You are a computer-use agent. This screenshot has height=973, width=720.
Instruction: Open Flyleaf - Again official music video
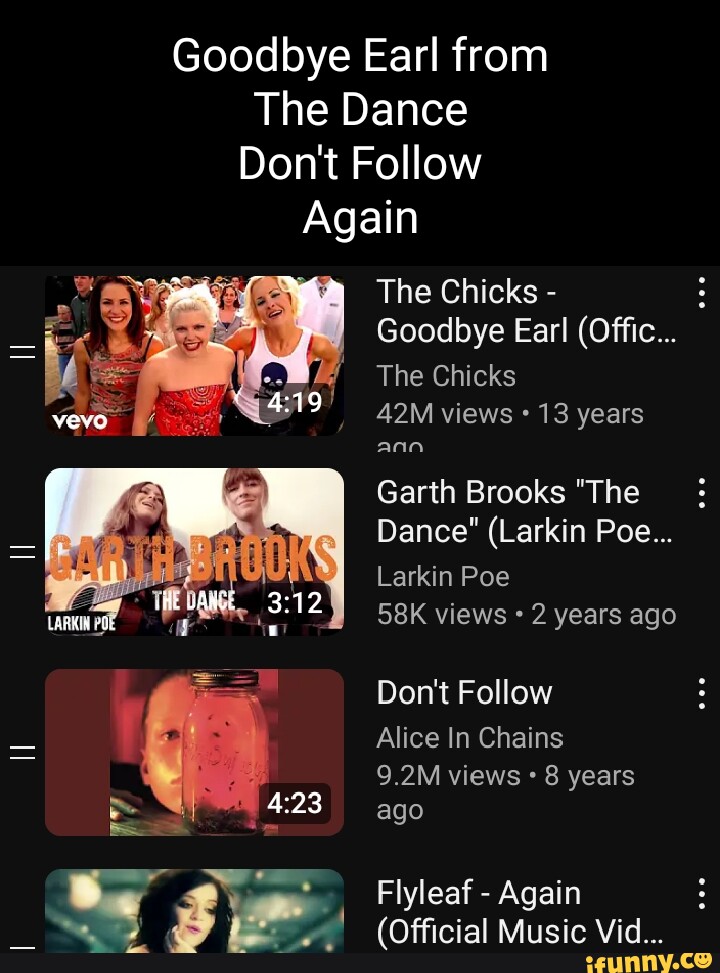click(x=194, y=909)
